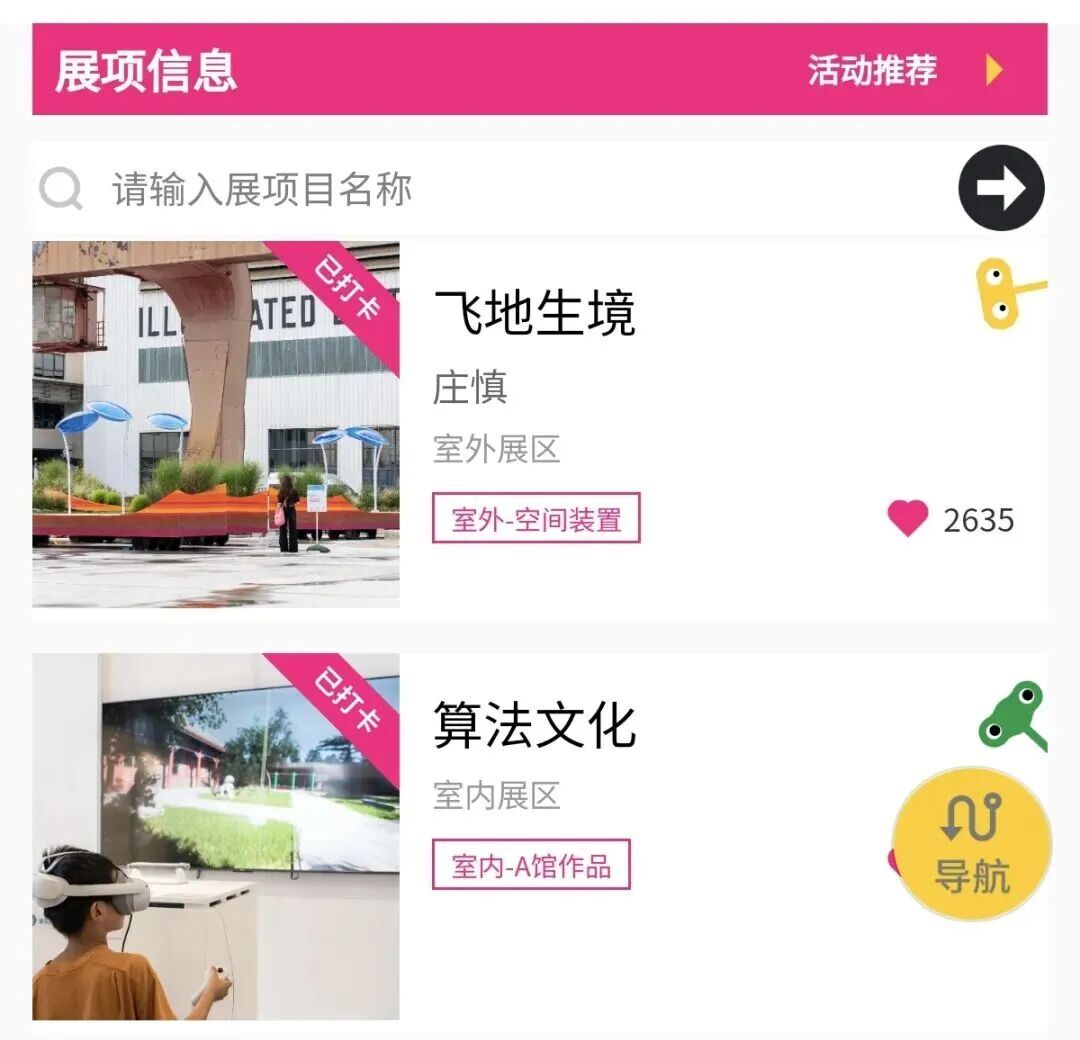Open the 导航 floating button
This screenshot has width=1080, height=1040.
point(971,845)
